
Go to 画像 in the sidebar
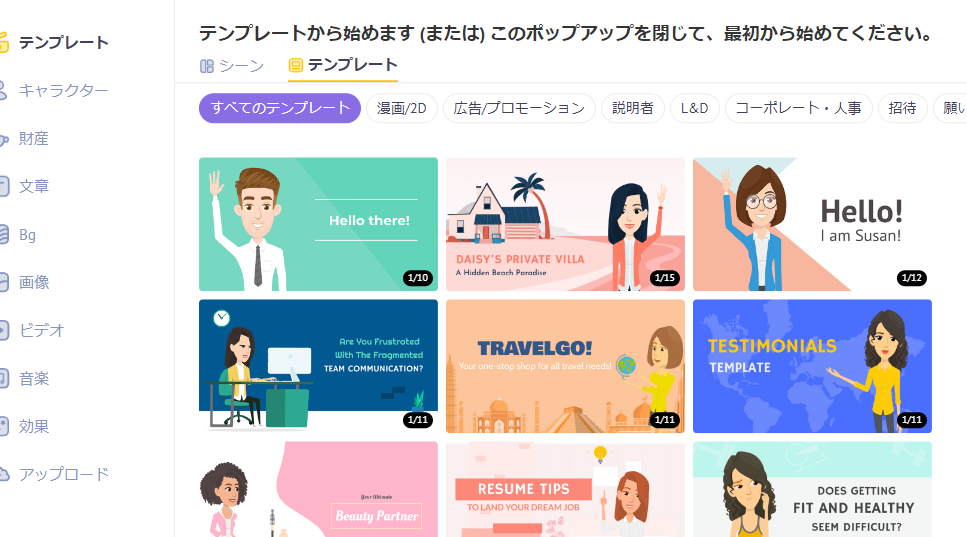(x=33, y=282)
